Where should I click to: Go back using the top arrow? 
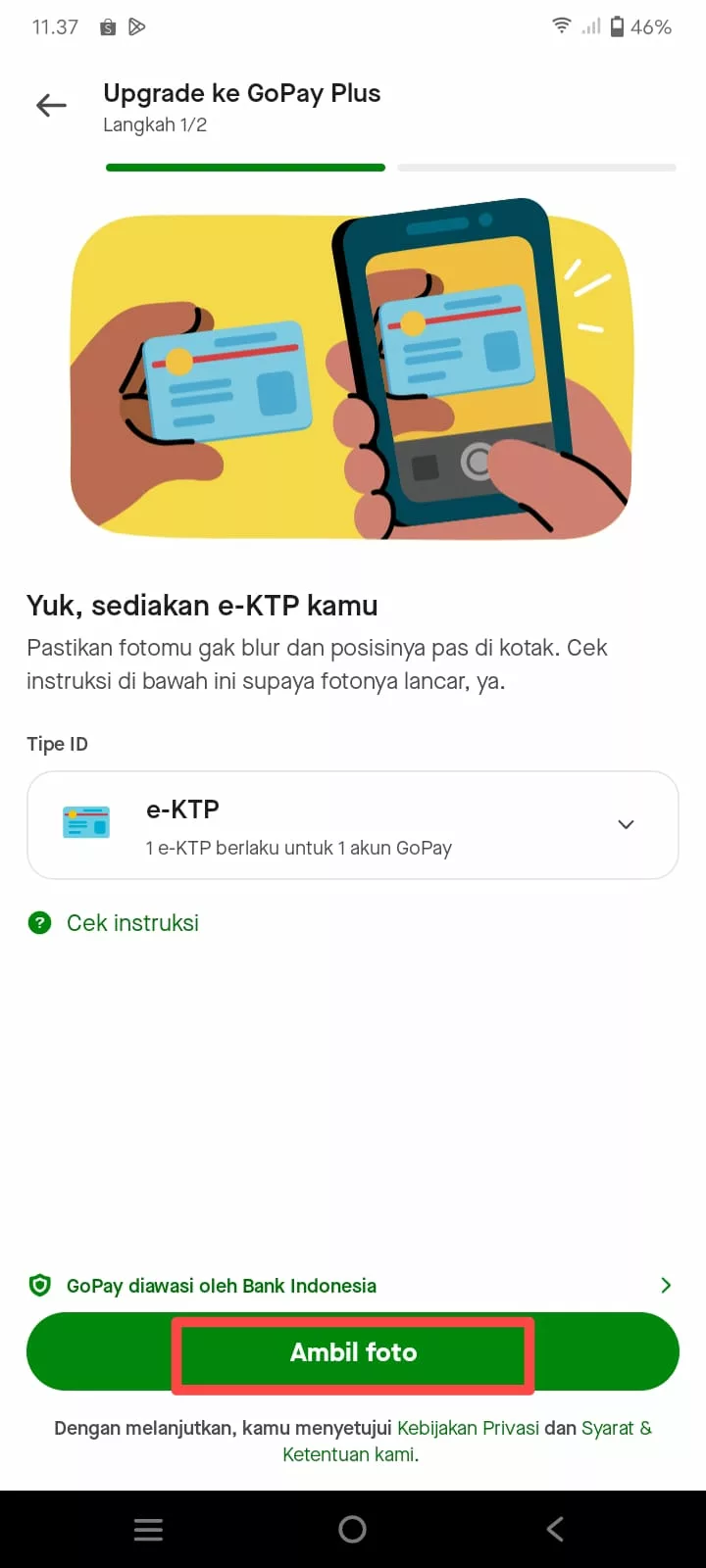point(51,106)
